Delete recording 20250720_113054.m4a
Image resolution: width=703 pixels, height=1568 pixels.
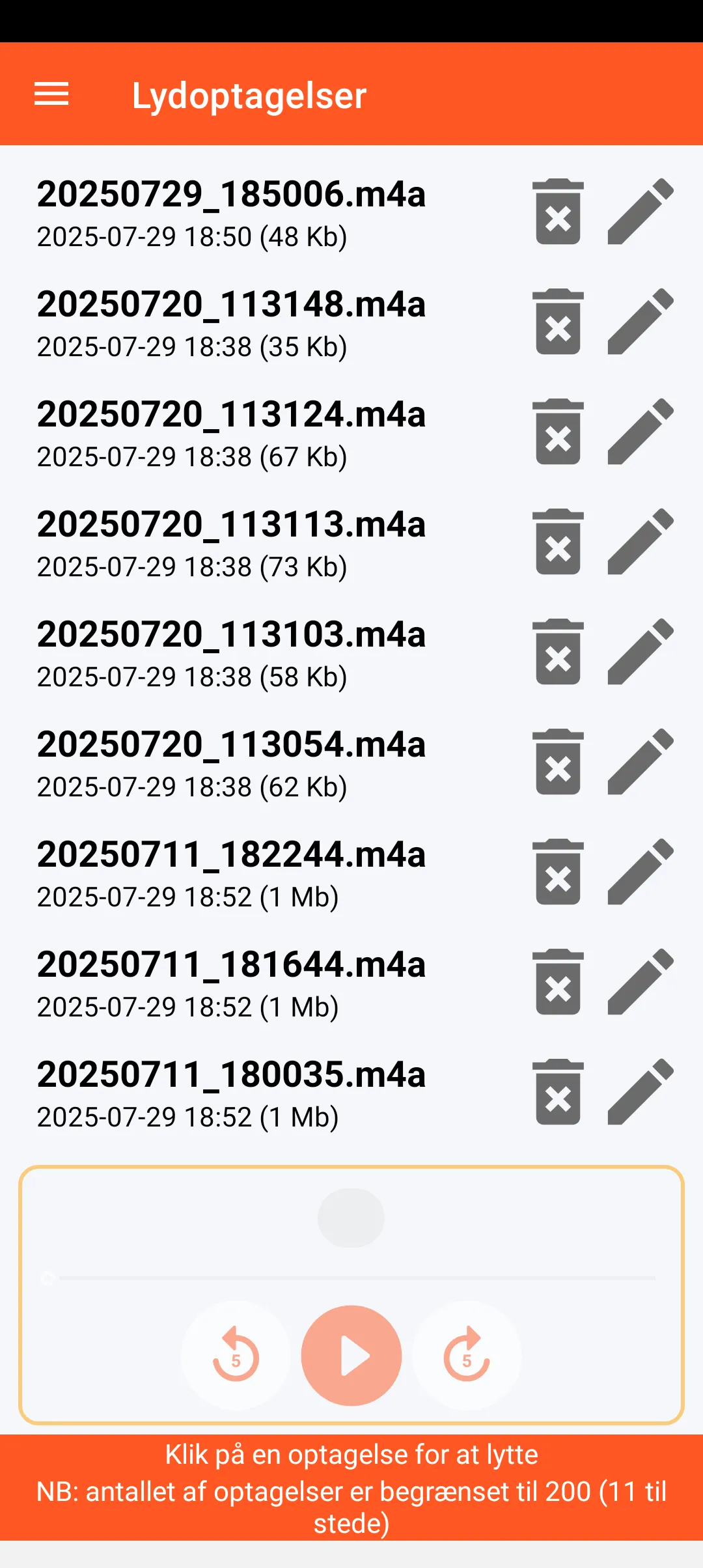coord(558,762)
